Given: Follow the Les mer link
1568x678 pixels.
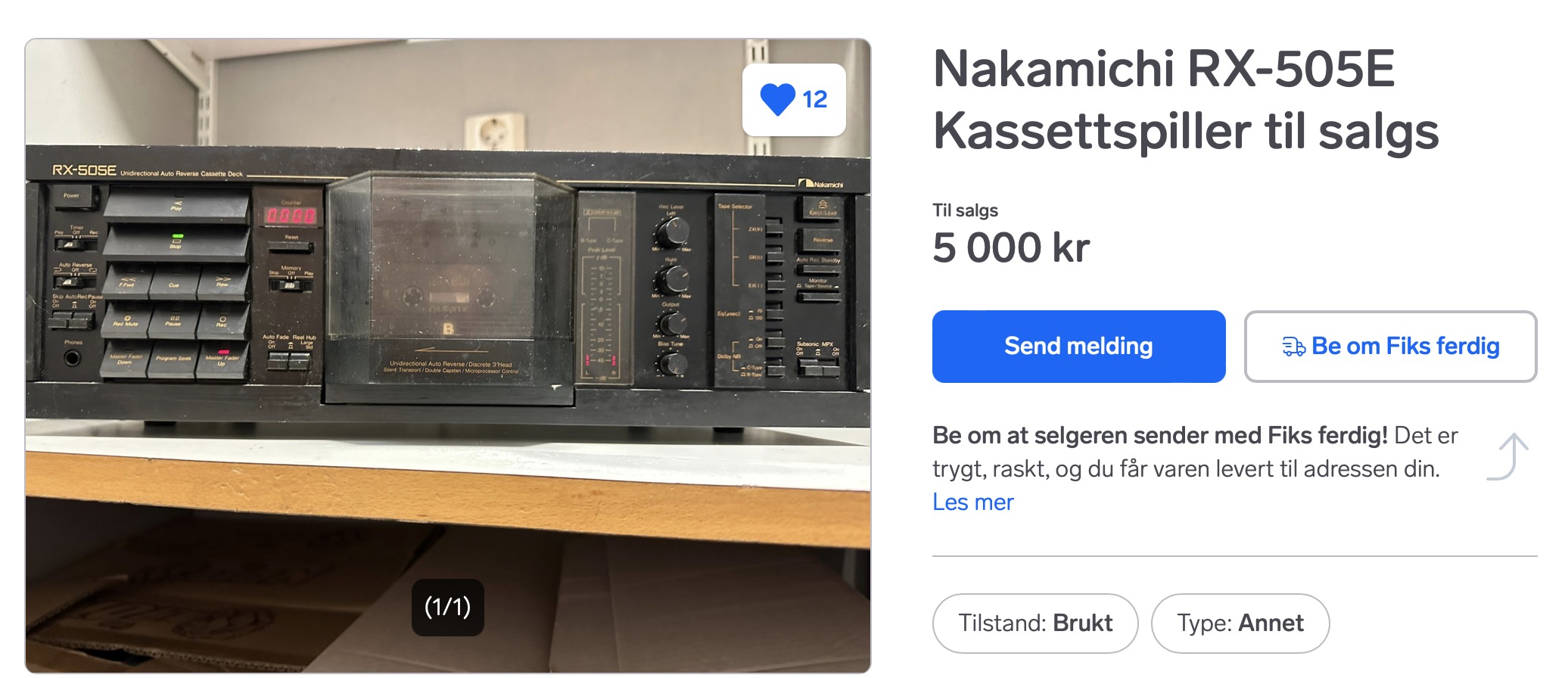Looking at the screenshot, I should click(x=972, y=502).
